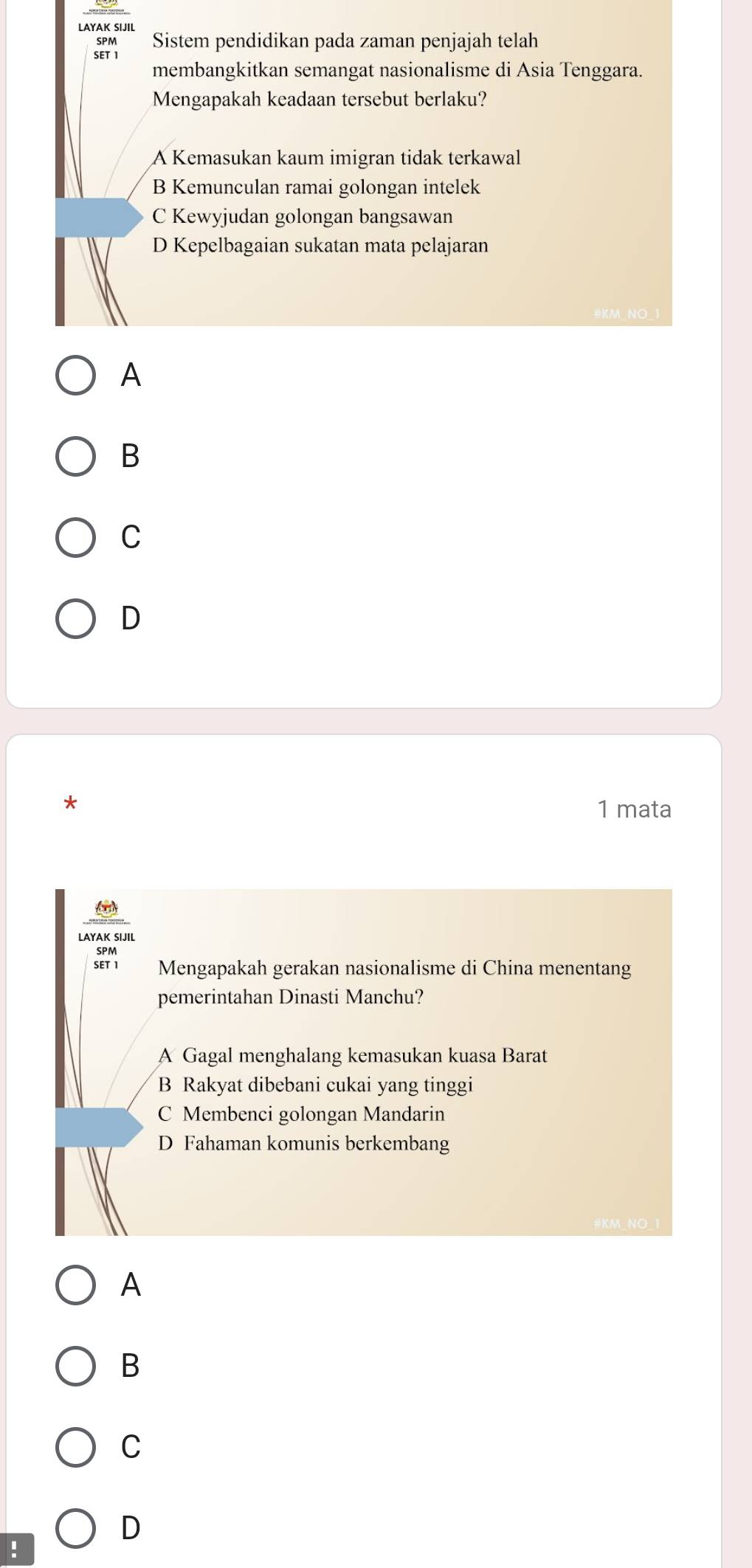Choose answer C for the pendidikan penjajah question
The image size is (752, 1568).
(76, 538)
